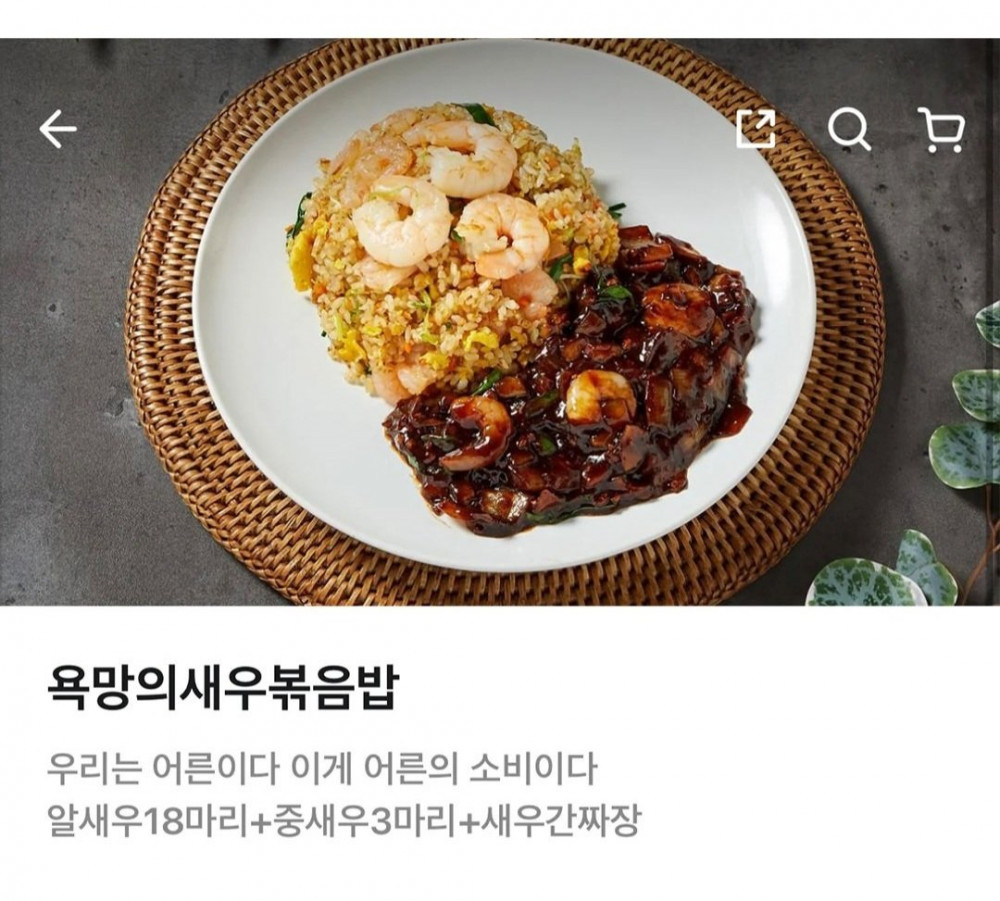Open the shopping cart
The height and width of the screenshot is (901, 1000).
pyautogui.click(x=941, y=130)
